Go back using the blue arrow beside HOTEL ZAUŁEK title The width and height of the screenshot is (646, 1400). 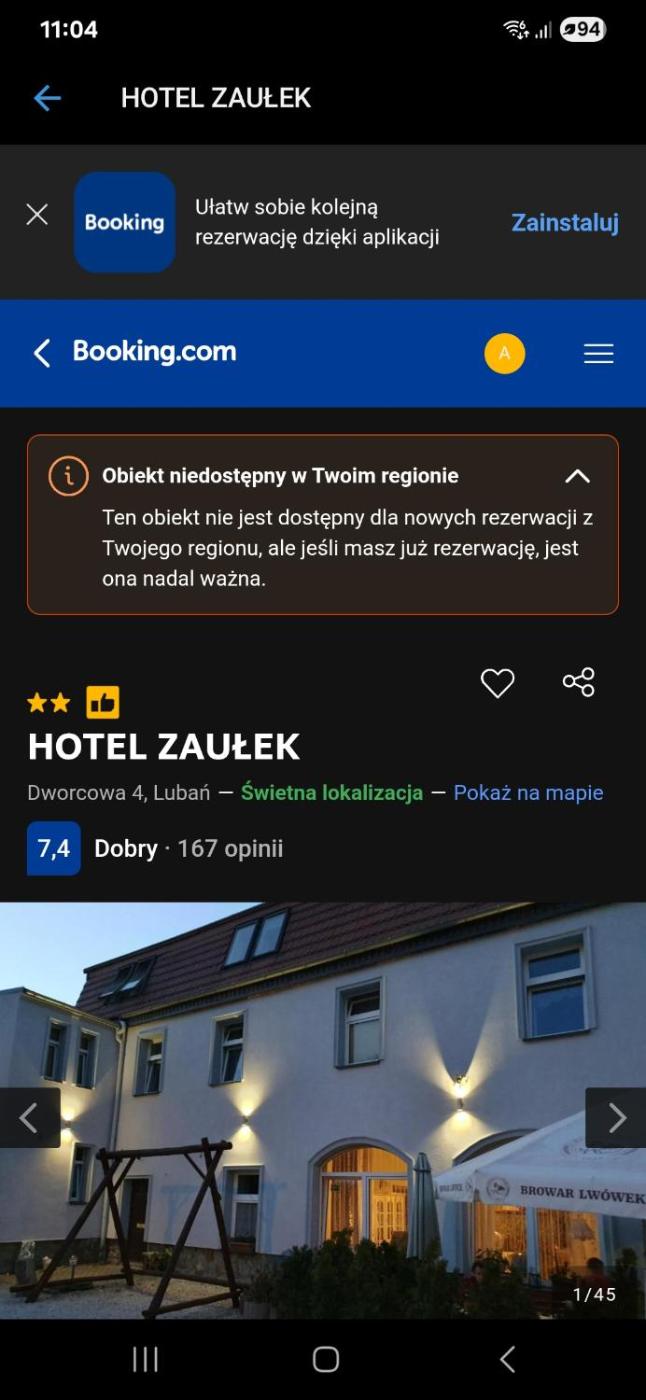point(47,98)
